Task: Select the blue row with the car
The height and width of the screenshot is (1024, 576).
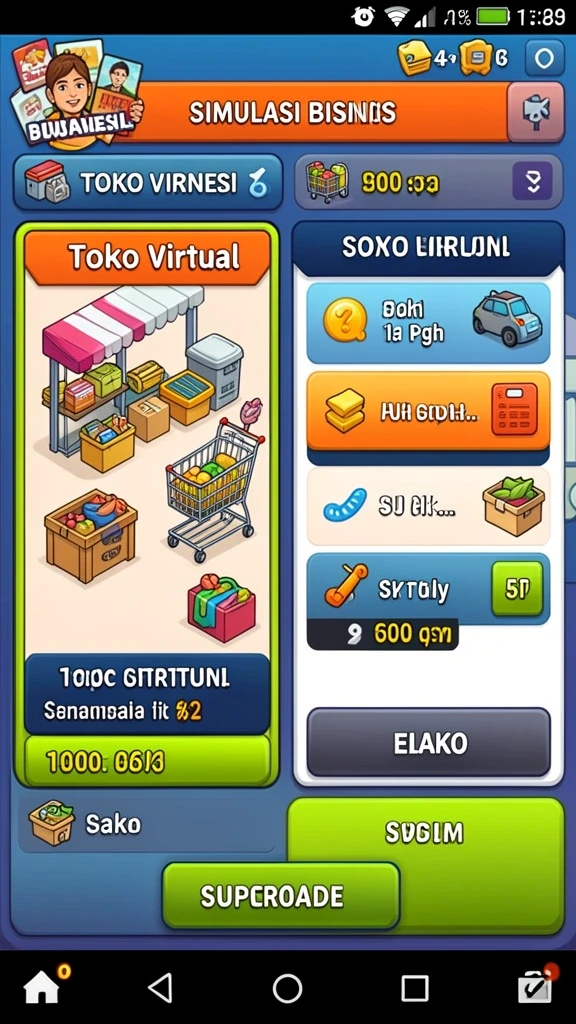Action: click(x=428, y=323)
